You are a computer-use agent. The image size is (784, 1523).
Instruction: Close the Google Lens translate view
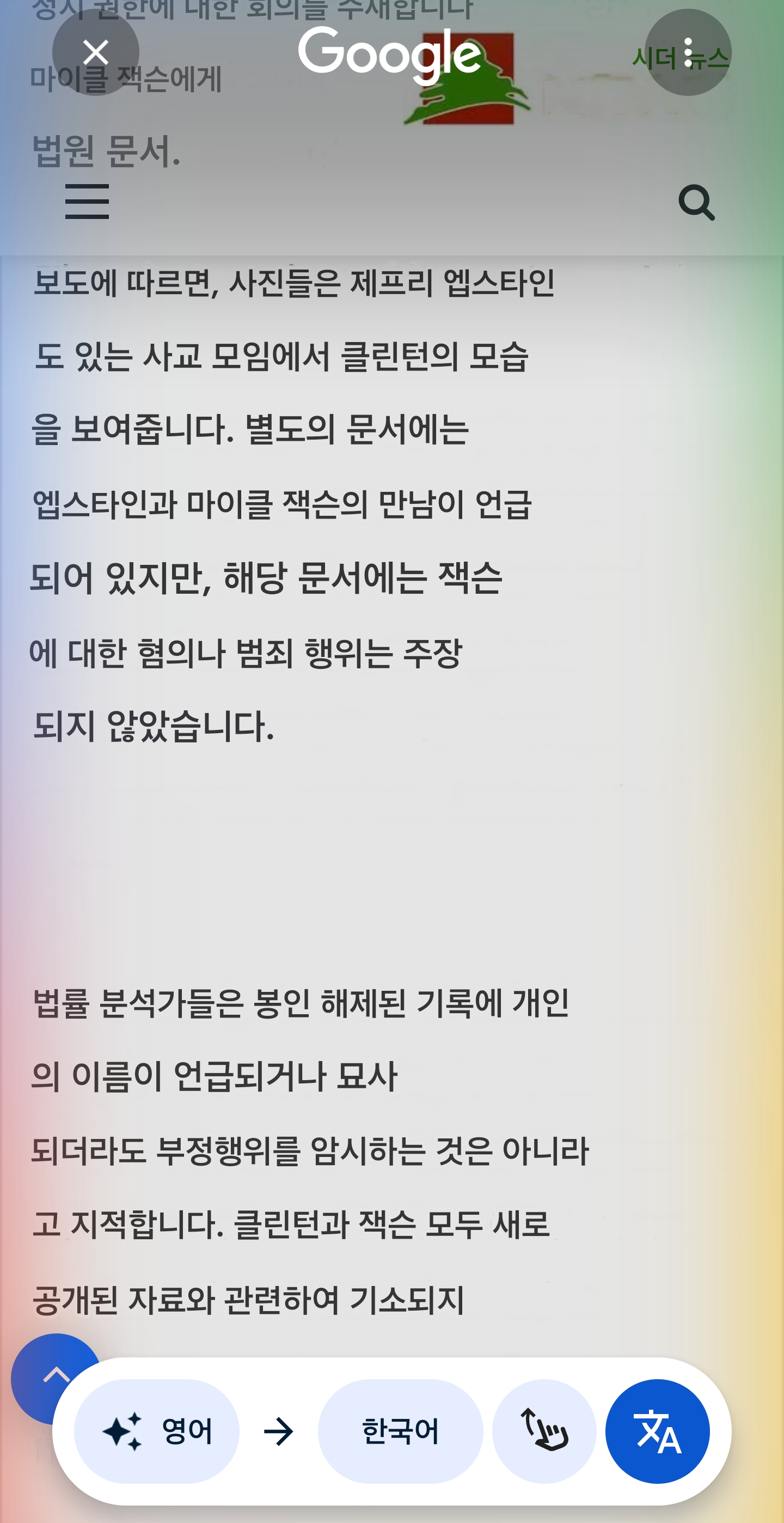[x=95, y=53]
